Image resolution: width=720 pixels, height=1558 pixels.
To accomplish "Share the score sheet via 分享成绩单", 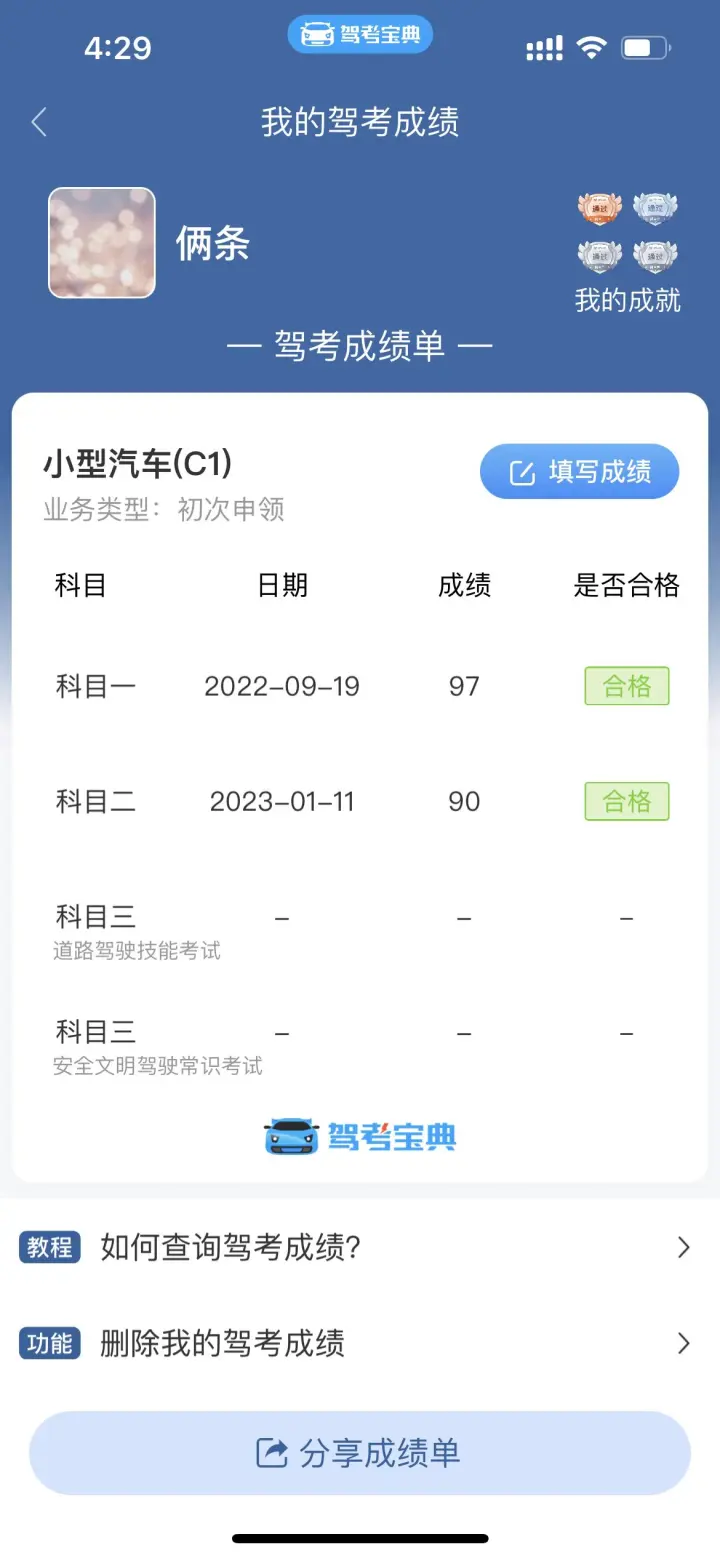I will pos(360,1453).
